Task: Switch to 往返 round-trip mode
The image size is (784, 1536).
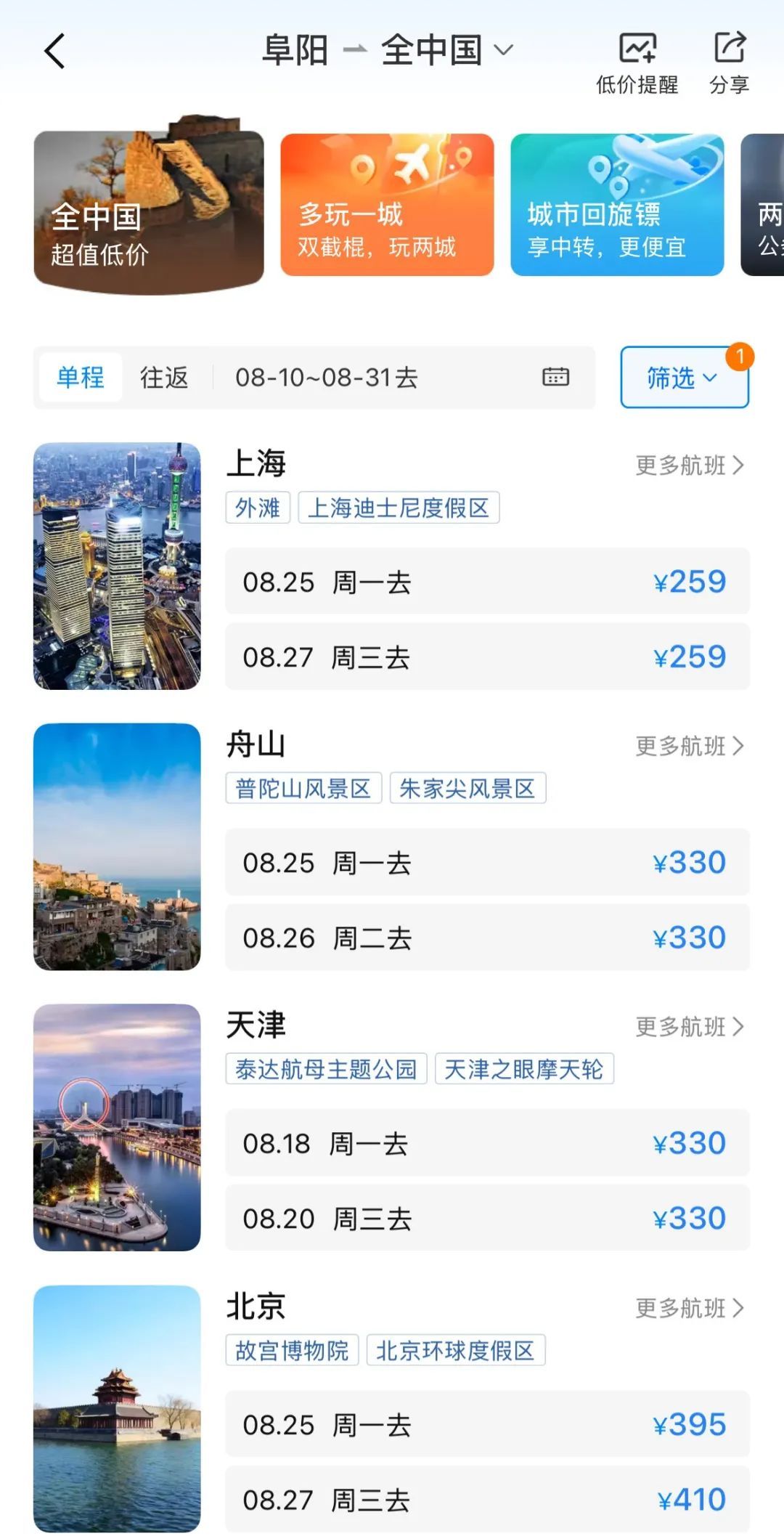Action: click(163, 377)
